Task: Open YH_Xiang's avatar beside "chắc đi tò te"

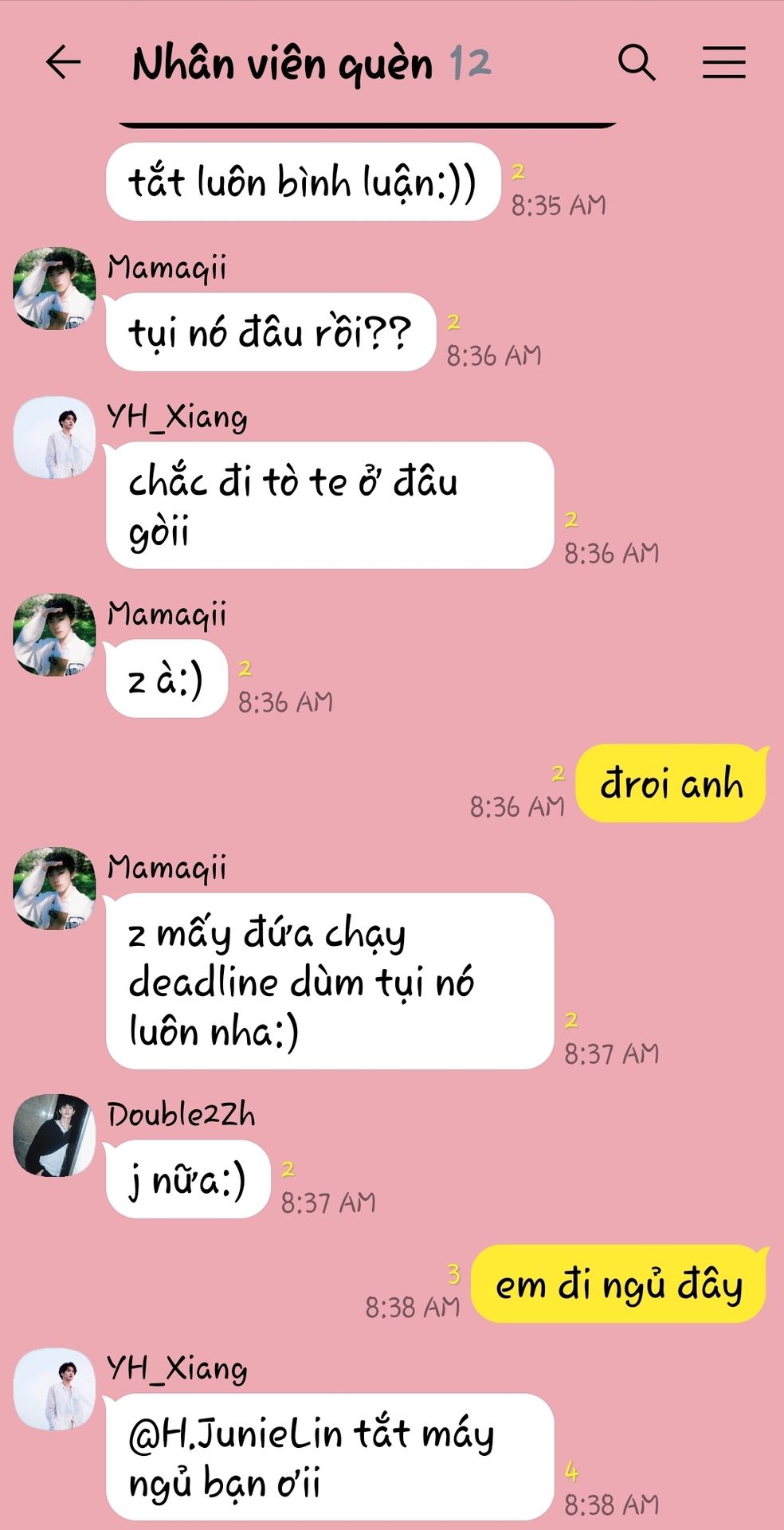Action: (x=54, y=437)
